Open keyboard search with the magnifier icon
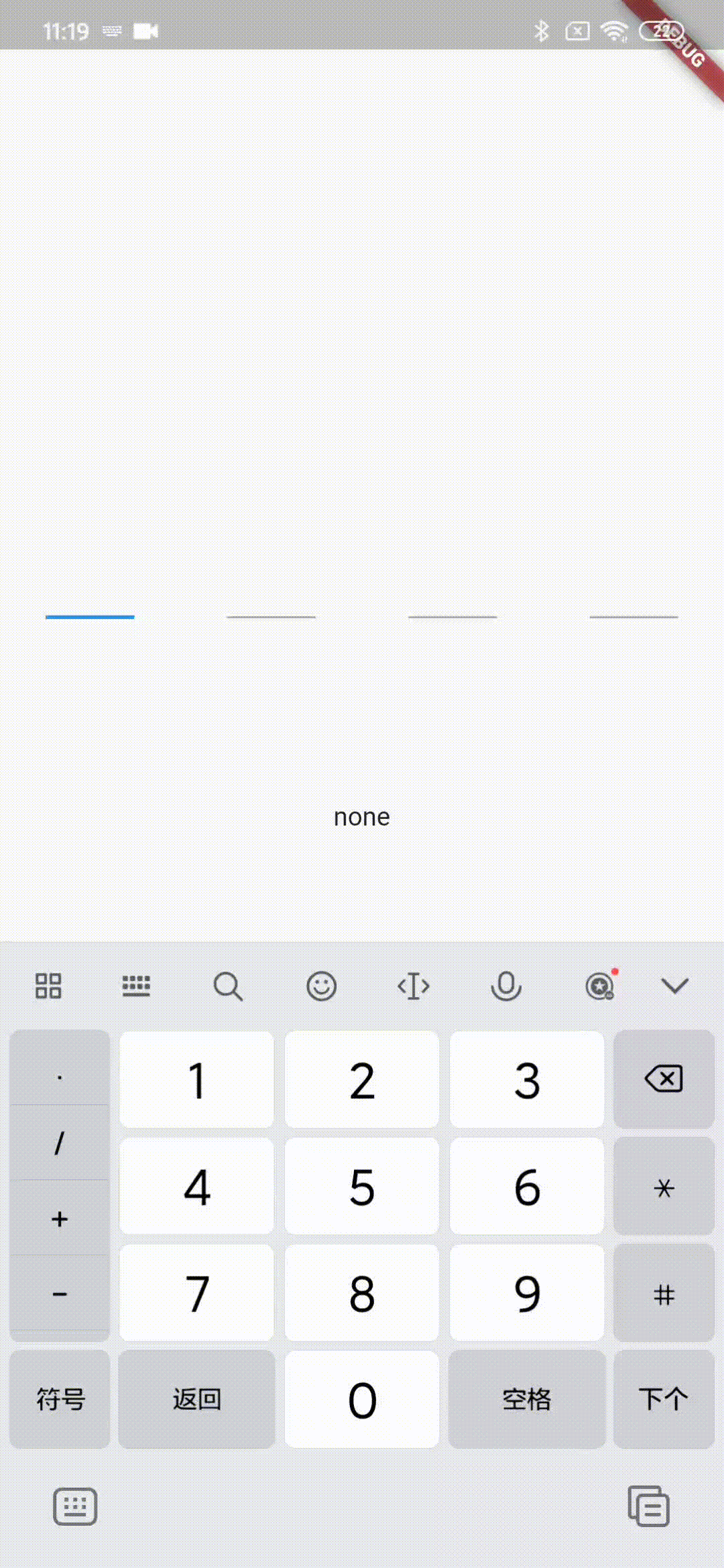This screenshot has height=1568, width=724. tap(228, 986)
